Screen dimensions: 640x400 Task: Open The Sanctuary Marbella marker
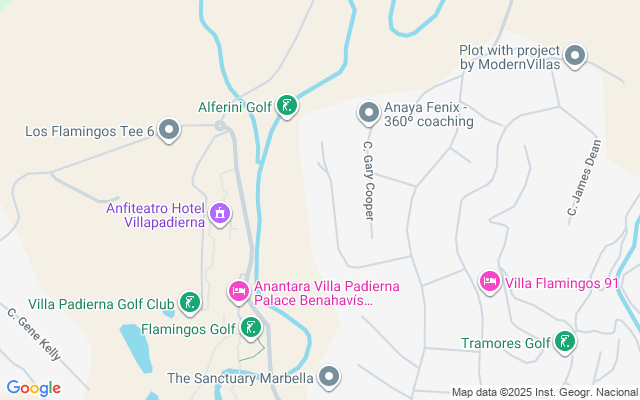click(x=329, y=377)
